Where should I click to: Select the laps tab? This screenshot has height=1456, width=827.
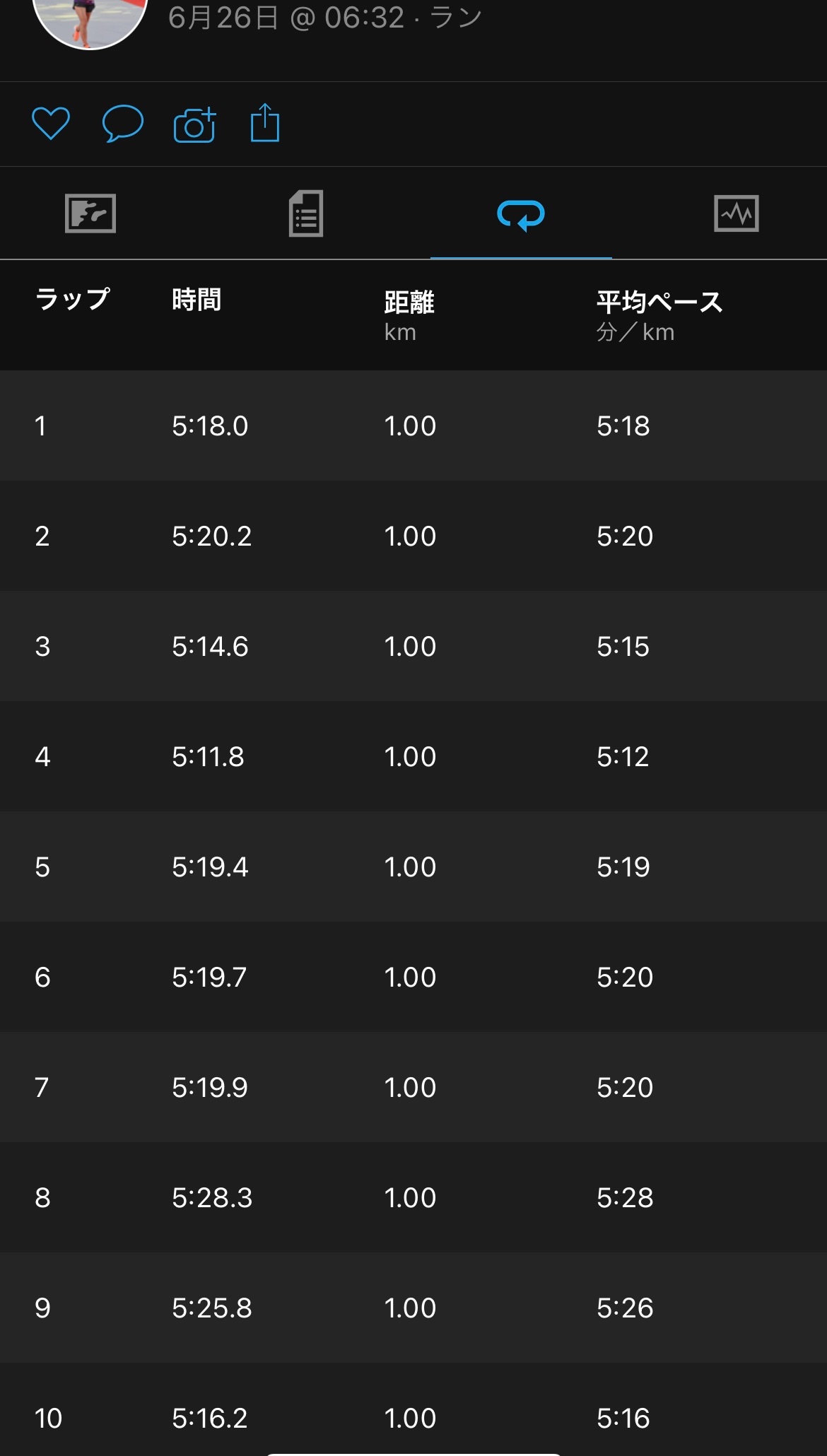click(x=521, y=215)
